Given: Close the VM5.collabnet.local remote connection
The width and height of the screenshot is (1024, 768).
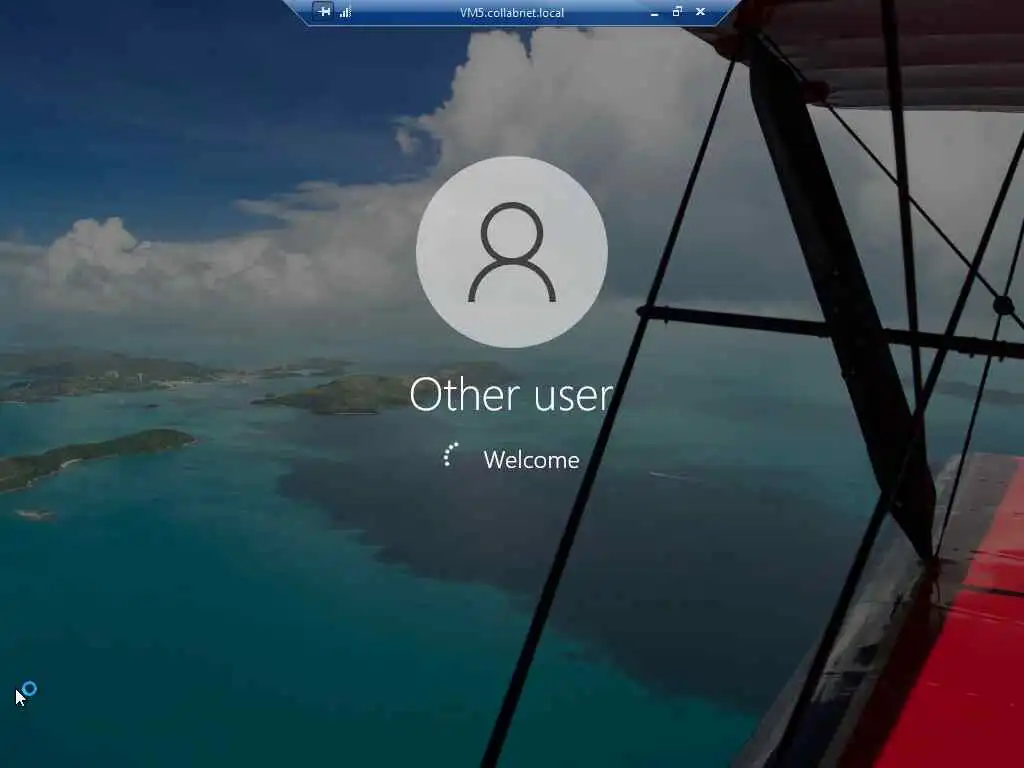Looking at the screenshot, I should pyautogui.click(x=700, y=12).
